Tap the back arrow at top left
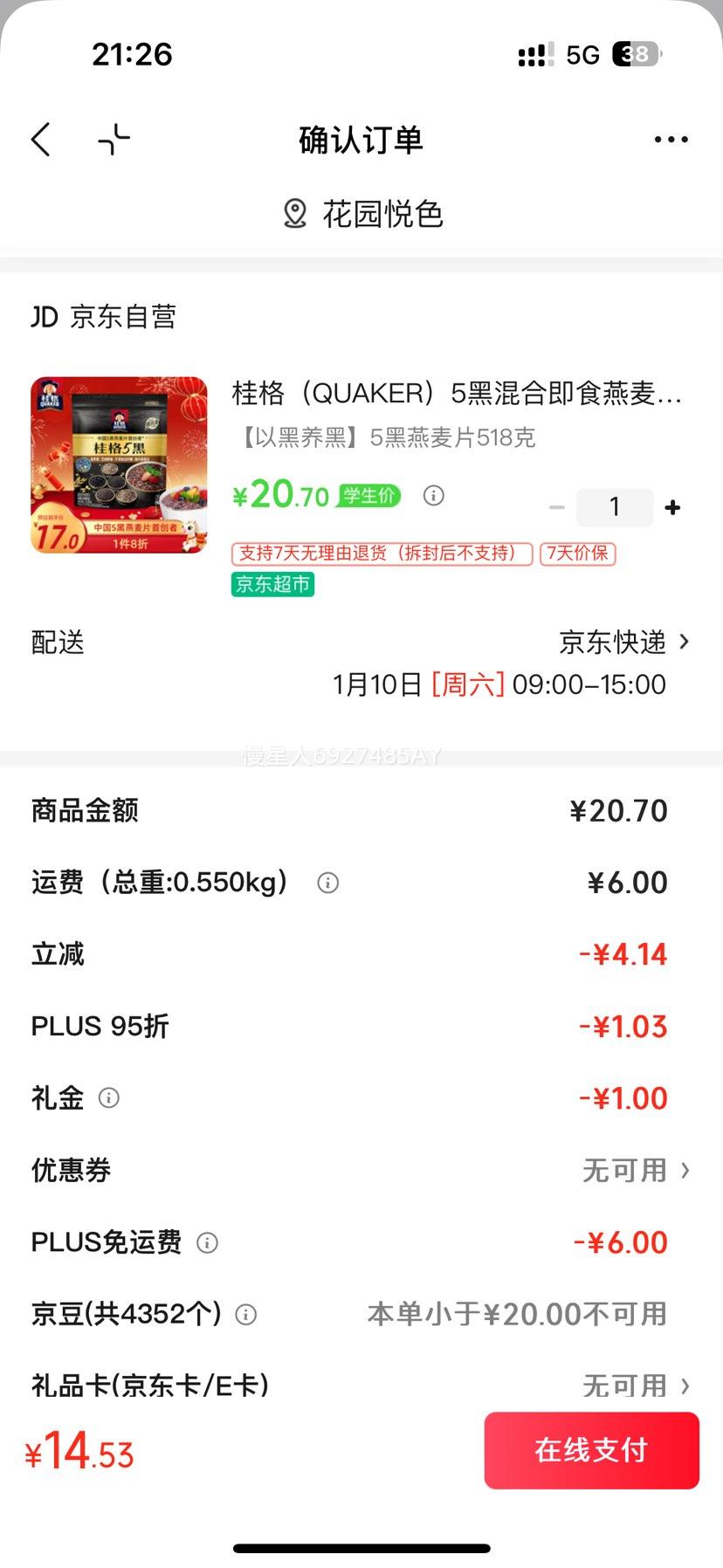 (41, 139)
